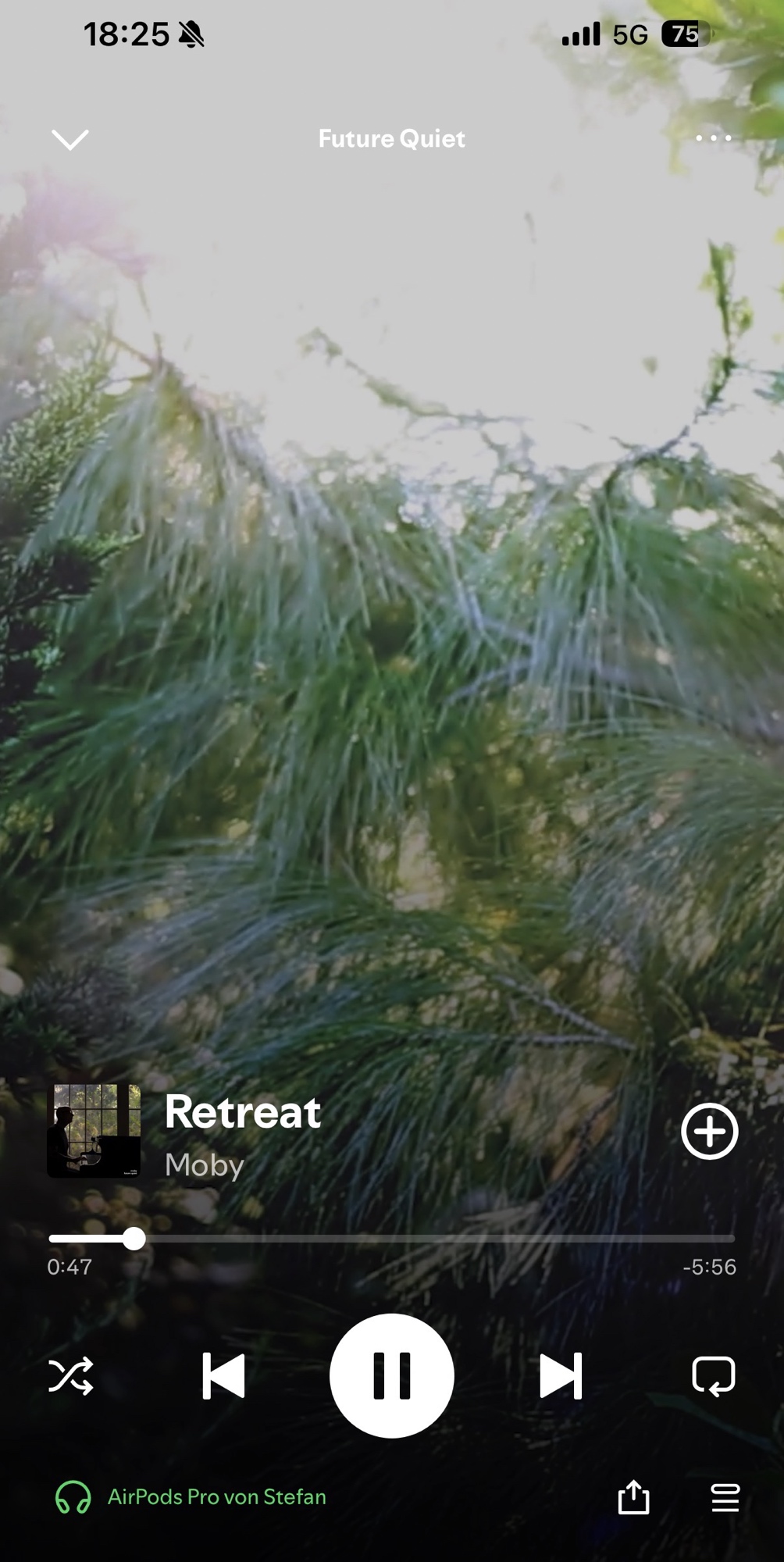This screenshot has height=1562, width=784.
Task: Toggle repeat mode
Action: tap(713, 1376)
